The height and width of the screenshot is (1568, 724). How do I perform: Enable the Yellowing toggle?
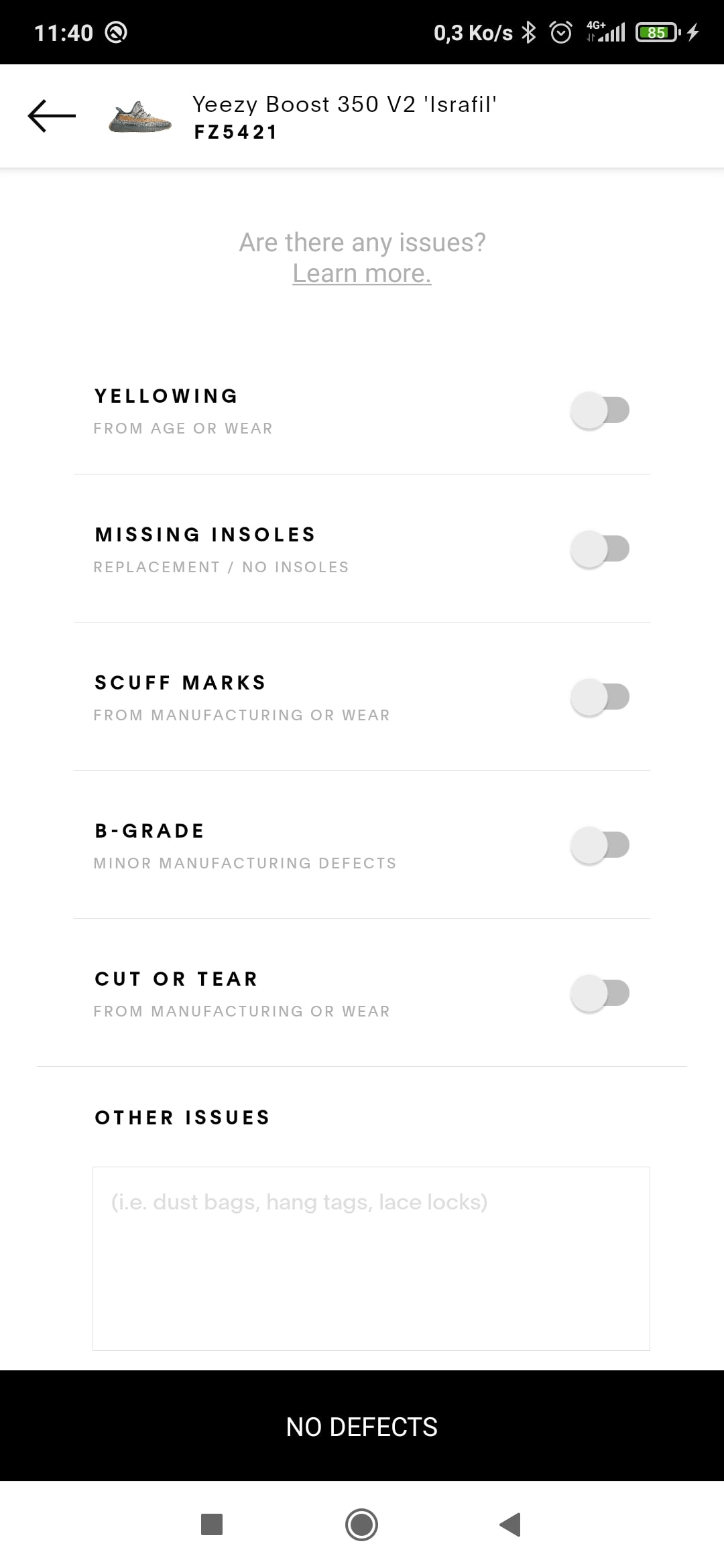point(600,410)
